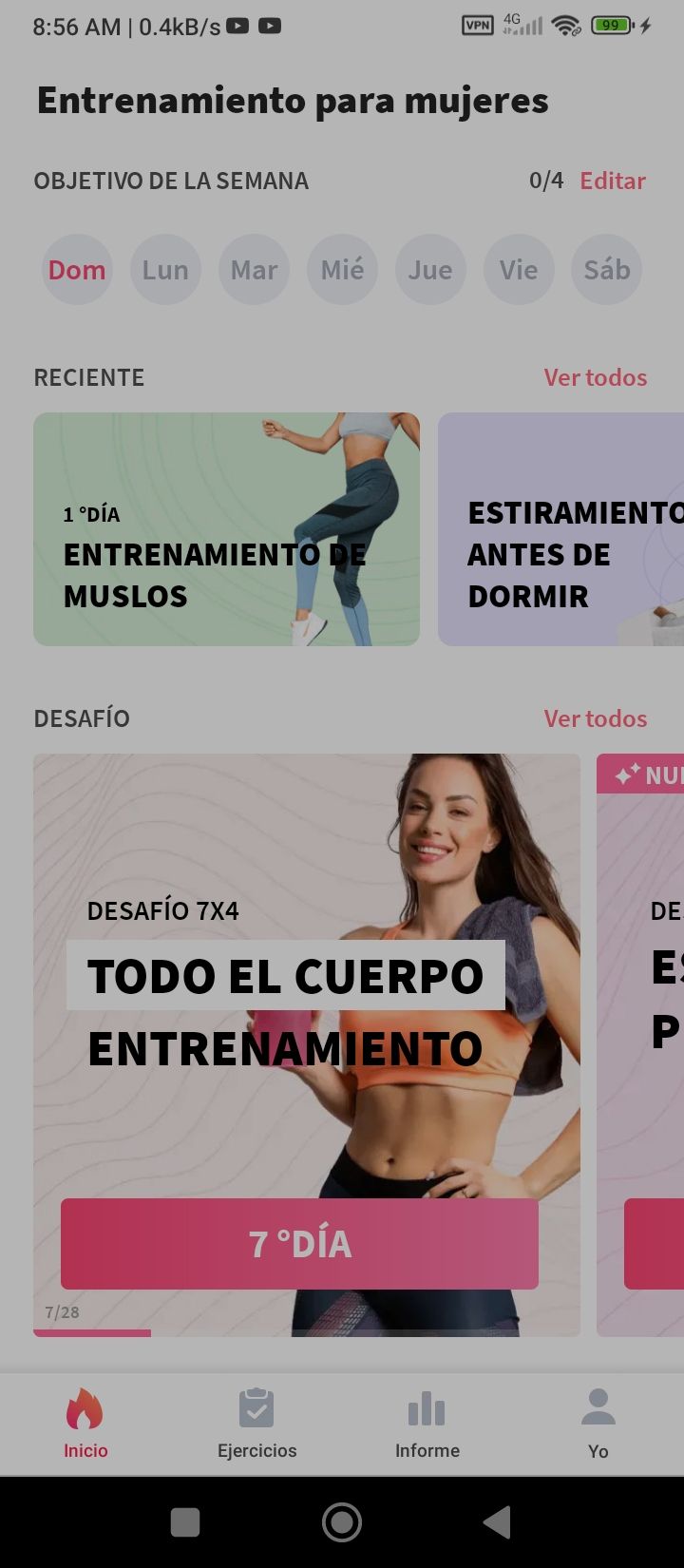This screenshot has width=684, height=1568.
Task: Open Ver todos in the Reciente section
Action: (x=595, y=377)
